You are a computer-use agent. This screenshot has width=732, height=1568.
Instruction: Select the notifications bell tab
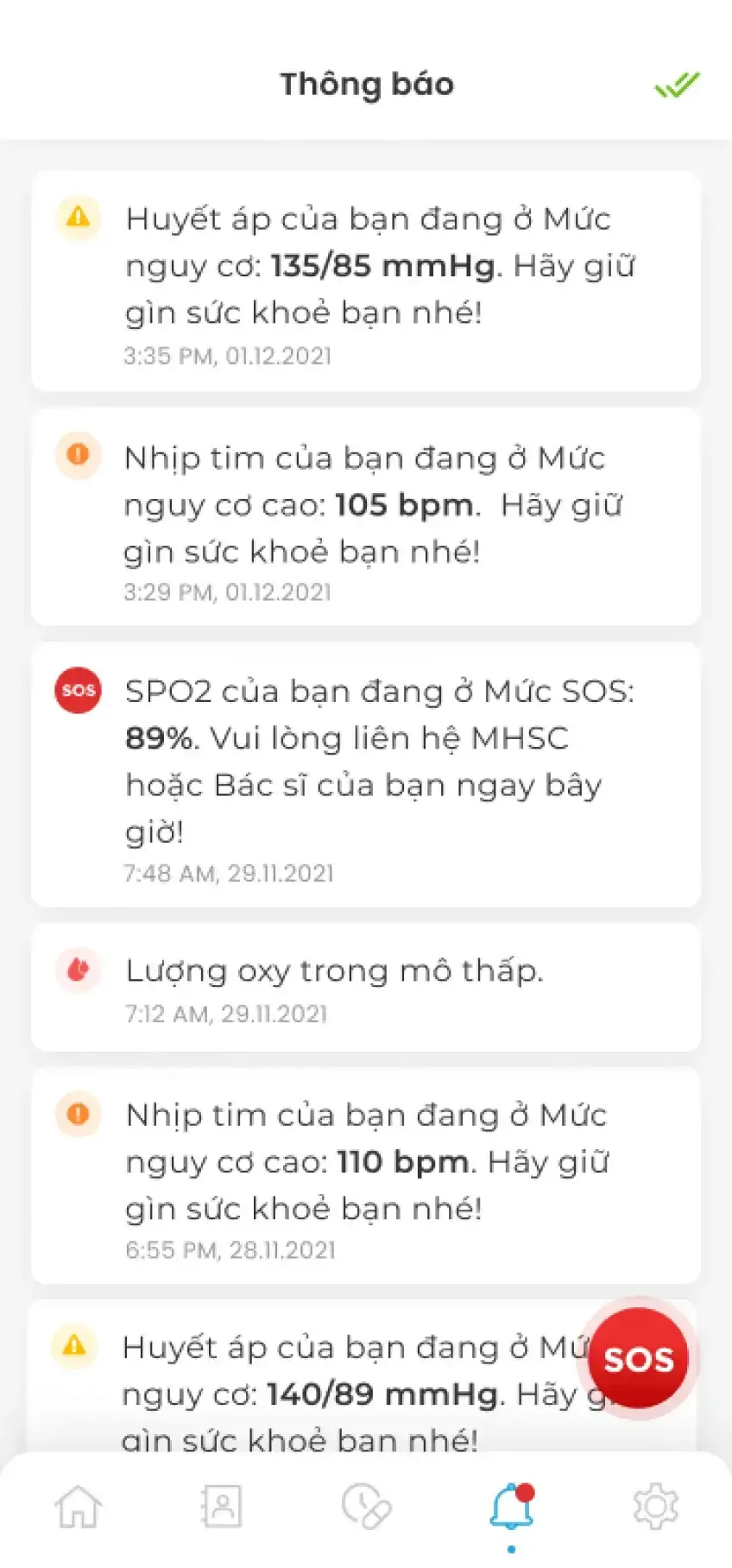pos(511,1507)
